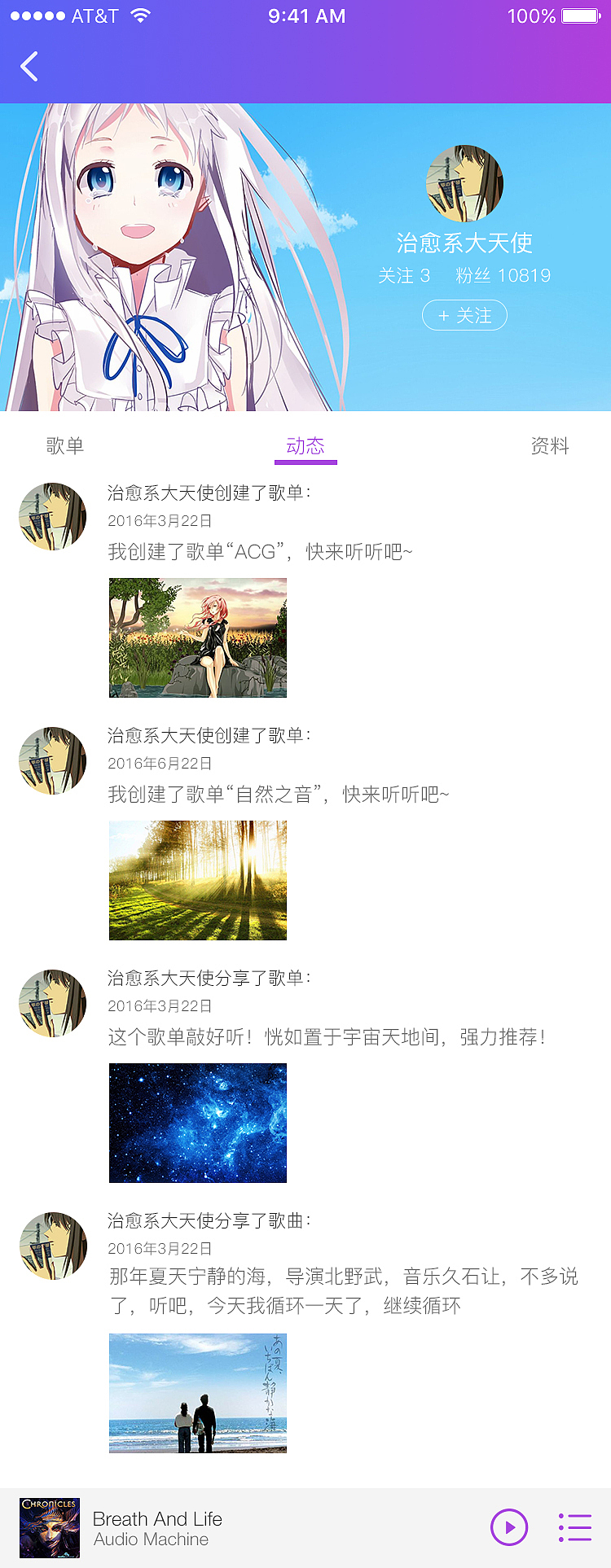Click 治愈系大天使's round profile avatar
This screenshot has width=611, height=1568.
coord(464,183)
